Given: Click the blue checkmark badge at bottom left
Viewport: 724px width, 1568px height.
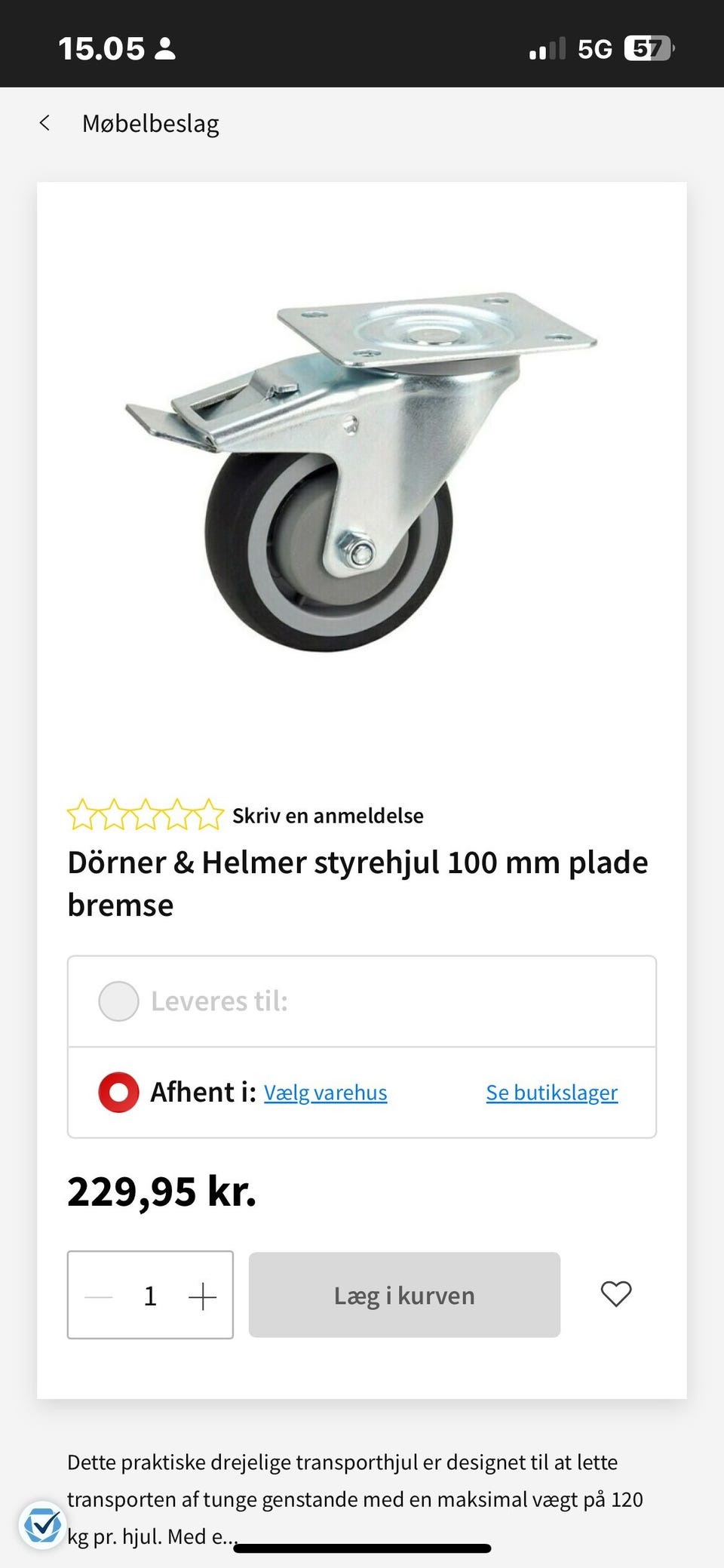Looking at the screenshot, I should pyautogui.click(x=44, y=1523).
